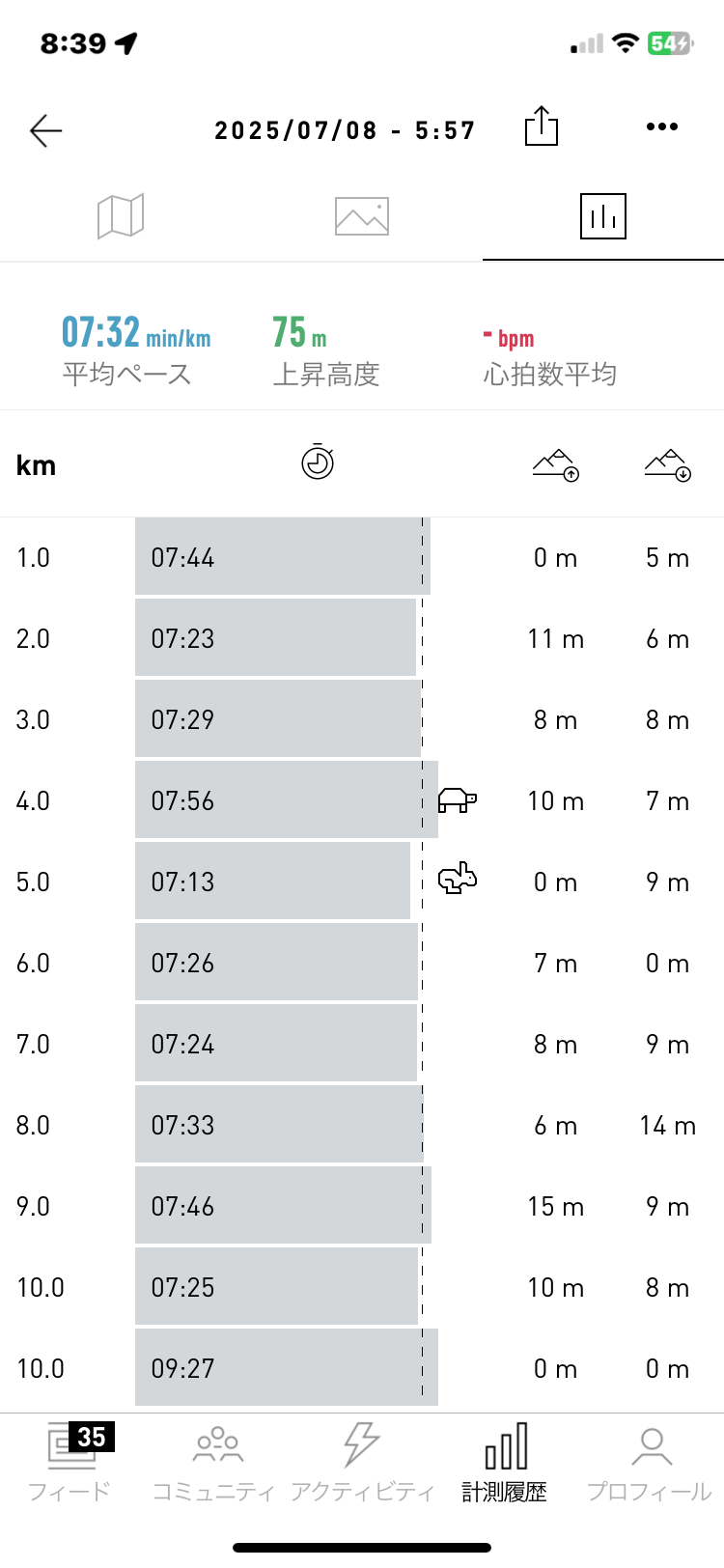
Task: Open the コミュニティ tab
Action: pos(216,1463)
